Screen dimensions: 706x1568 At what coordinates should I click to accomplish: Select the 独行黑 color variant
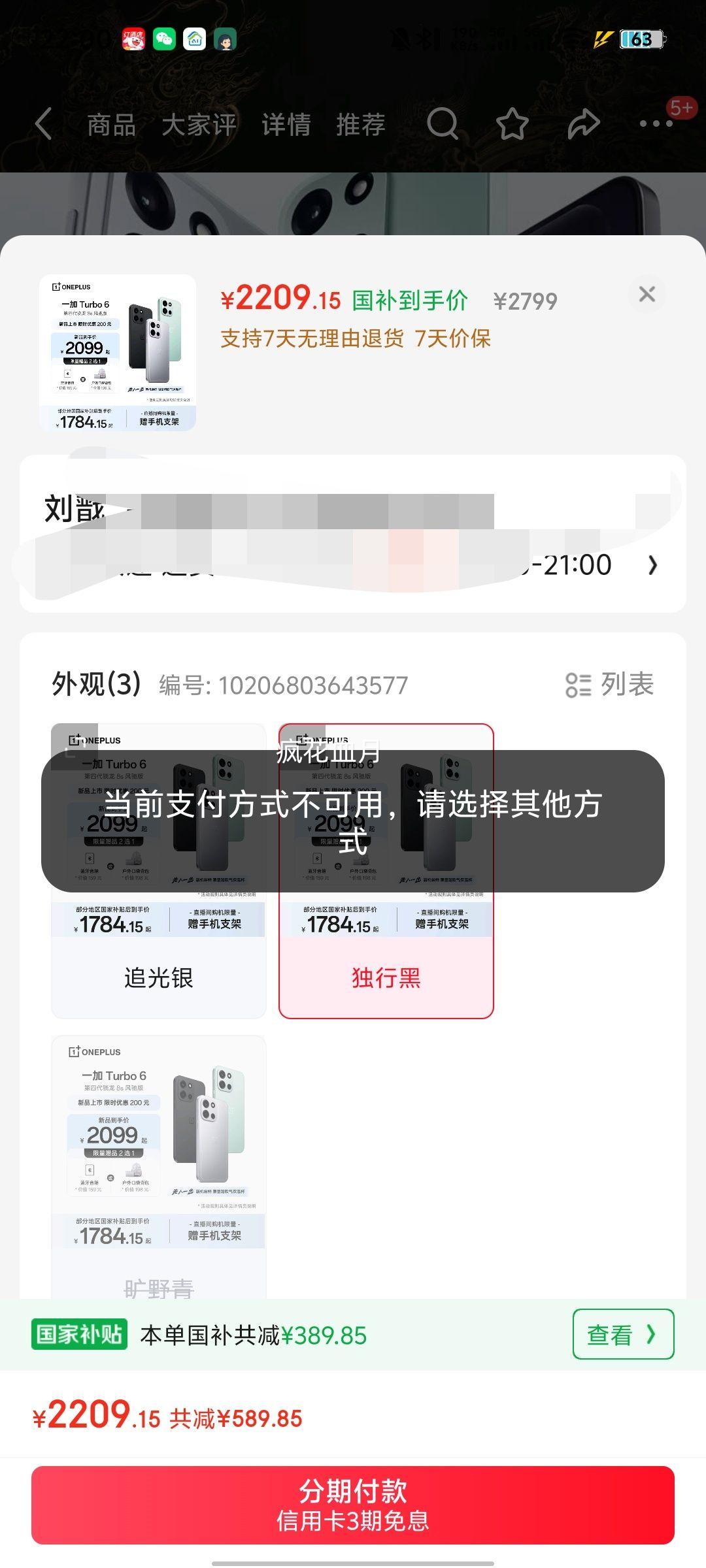[x=386, y=978]
